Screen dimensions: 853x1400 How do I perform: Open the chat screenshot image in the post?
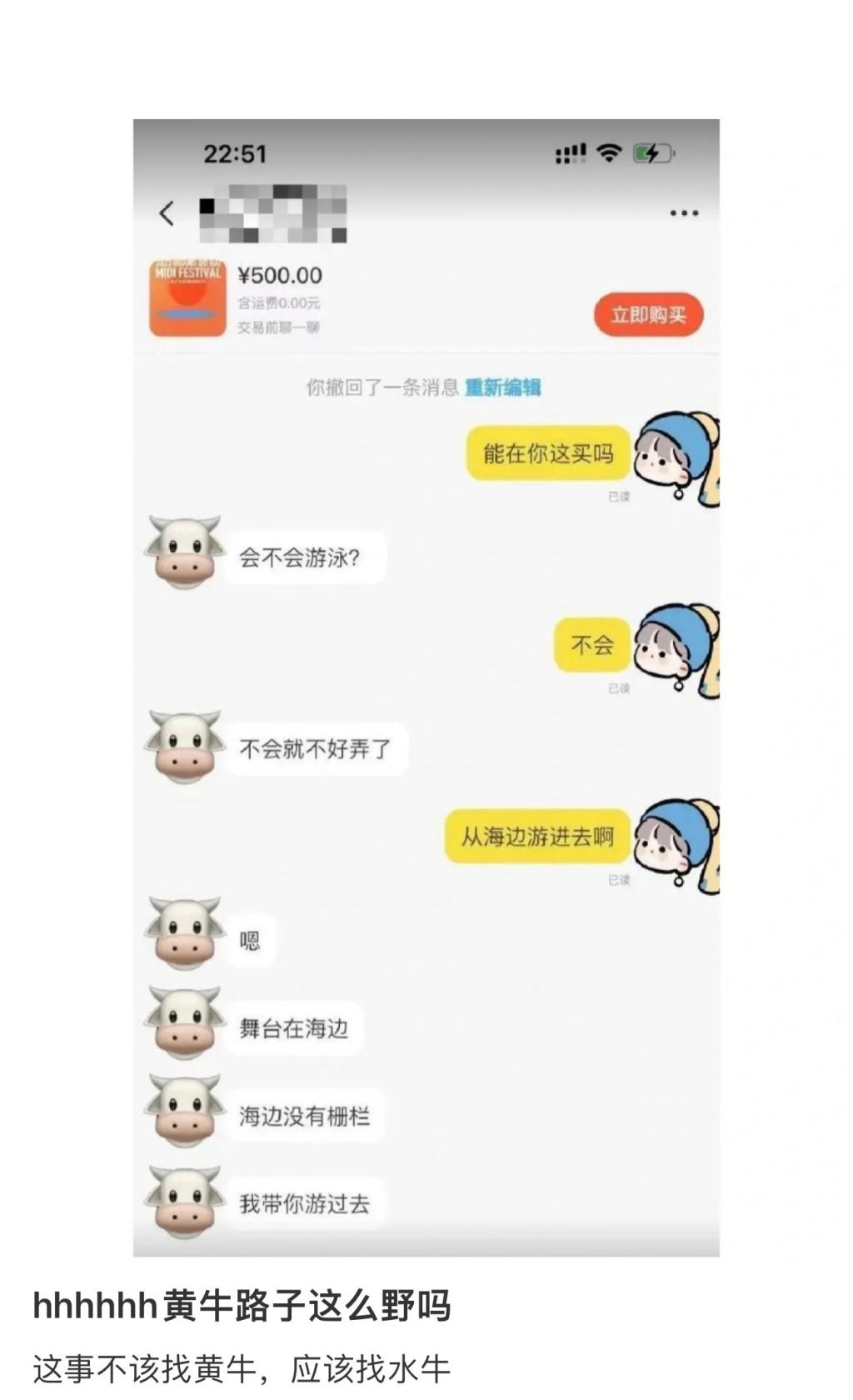426,687
